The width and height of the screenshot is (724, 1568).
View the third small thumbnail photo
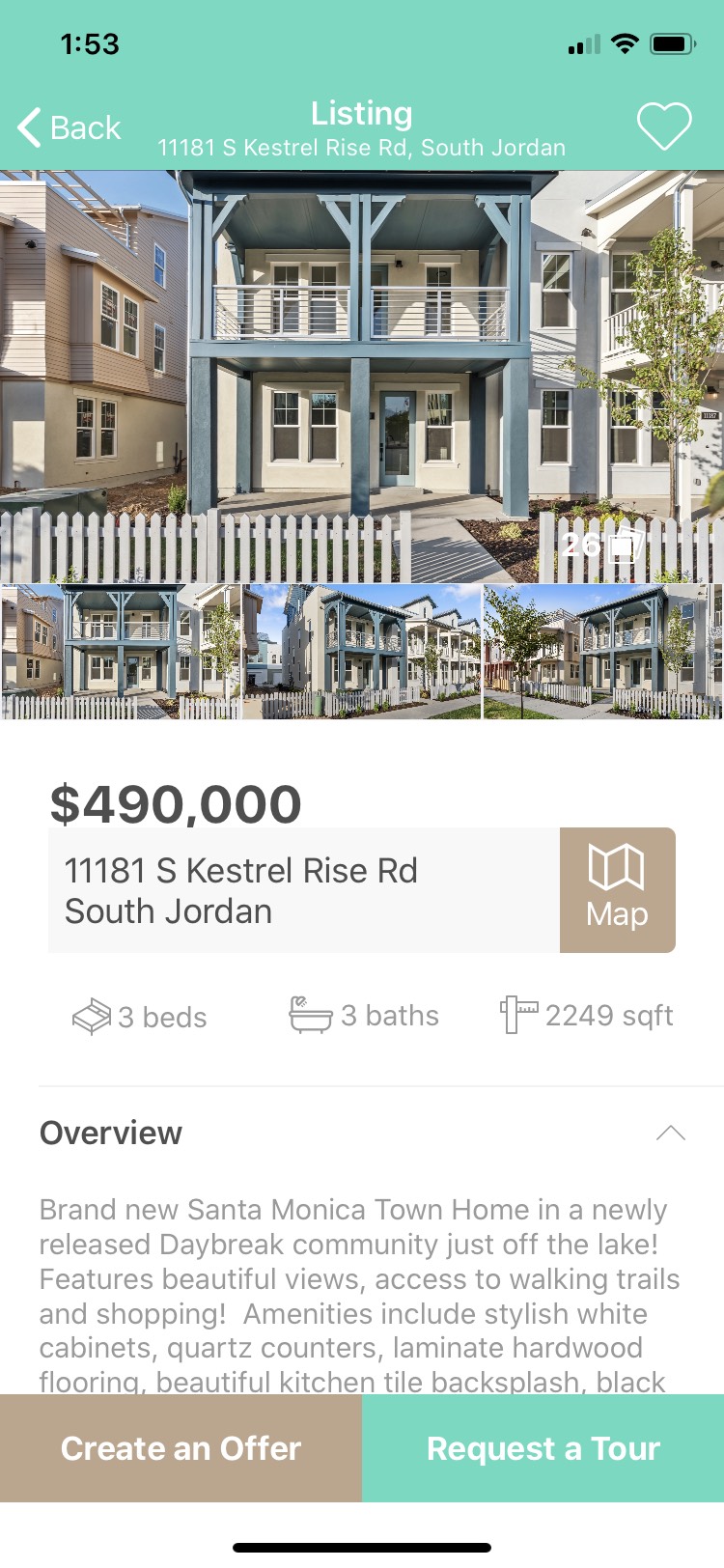pos(603,652)
